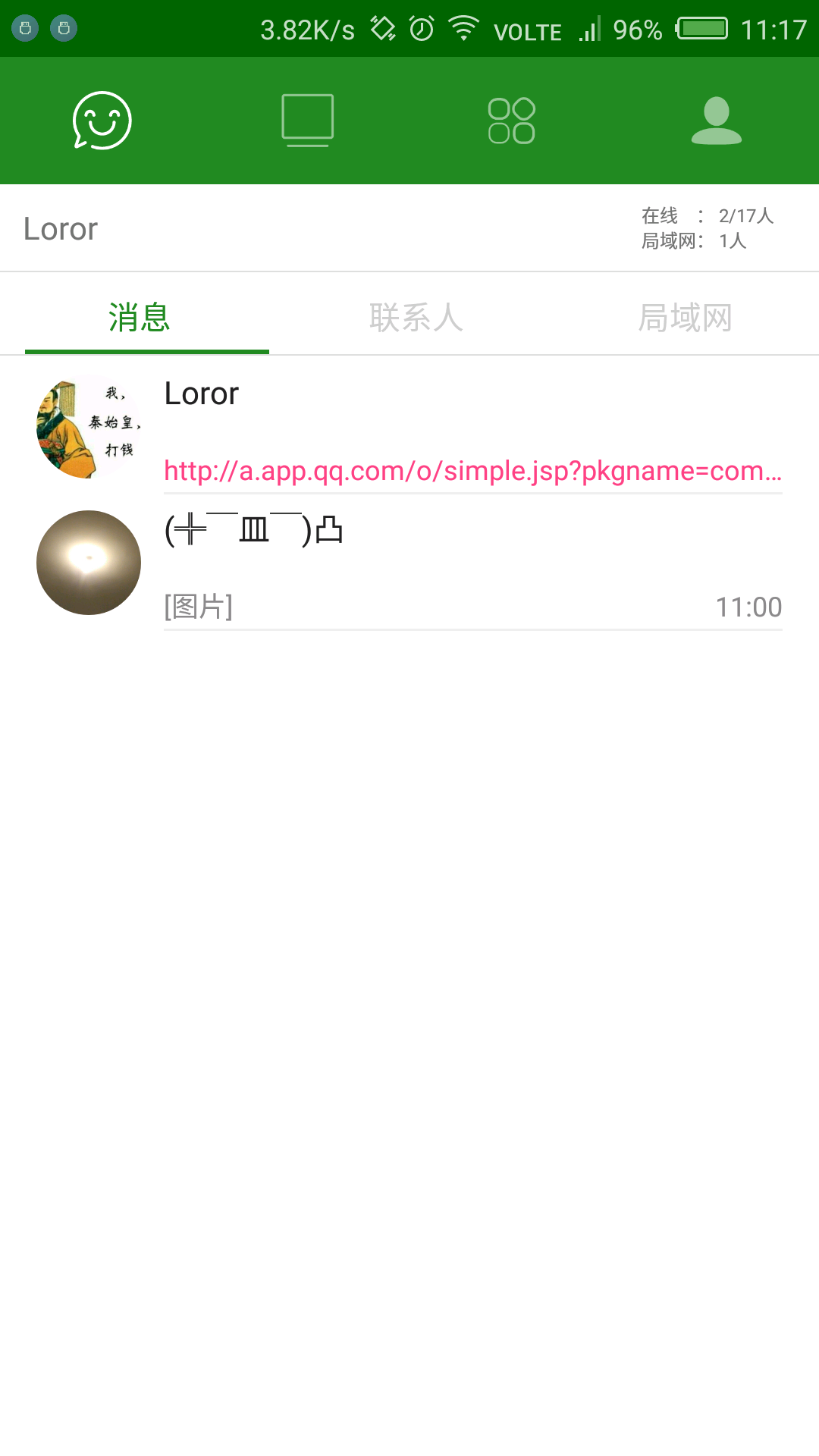Go to the profile tab
Viewport: 819px width, 1456px height.
coord(717,121)
